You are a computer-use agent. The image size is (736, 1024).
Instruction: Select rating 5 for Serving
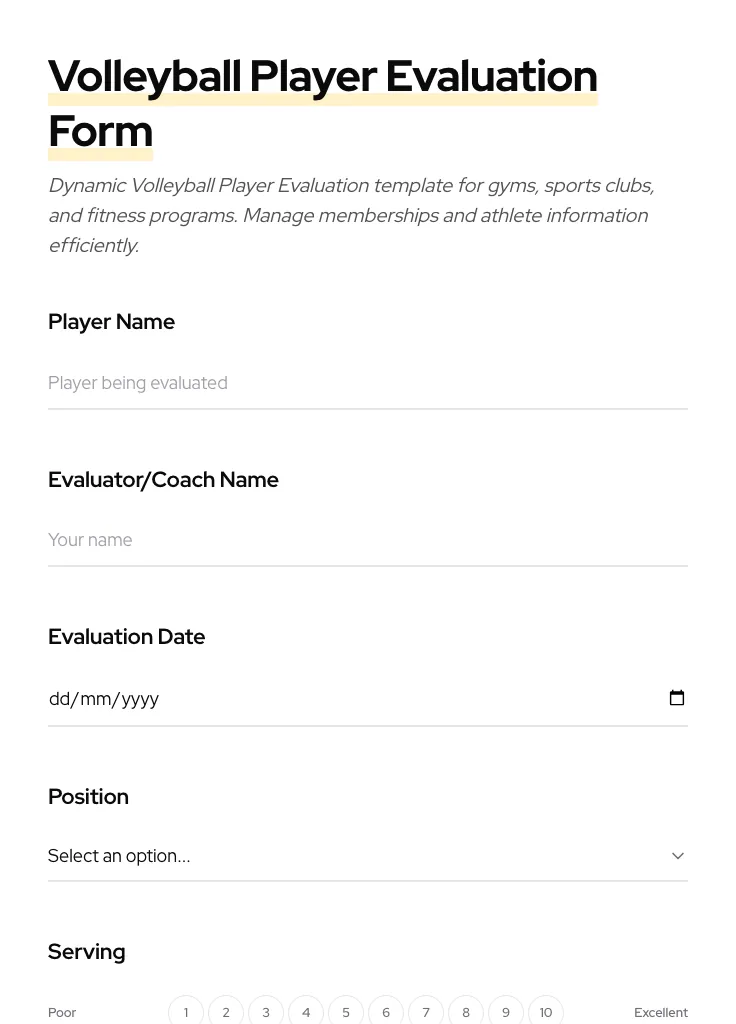pos(346,1012)
